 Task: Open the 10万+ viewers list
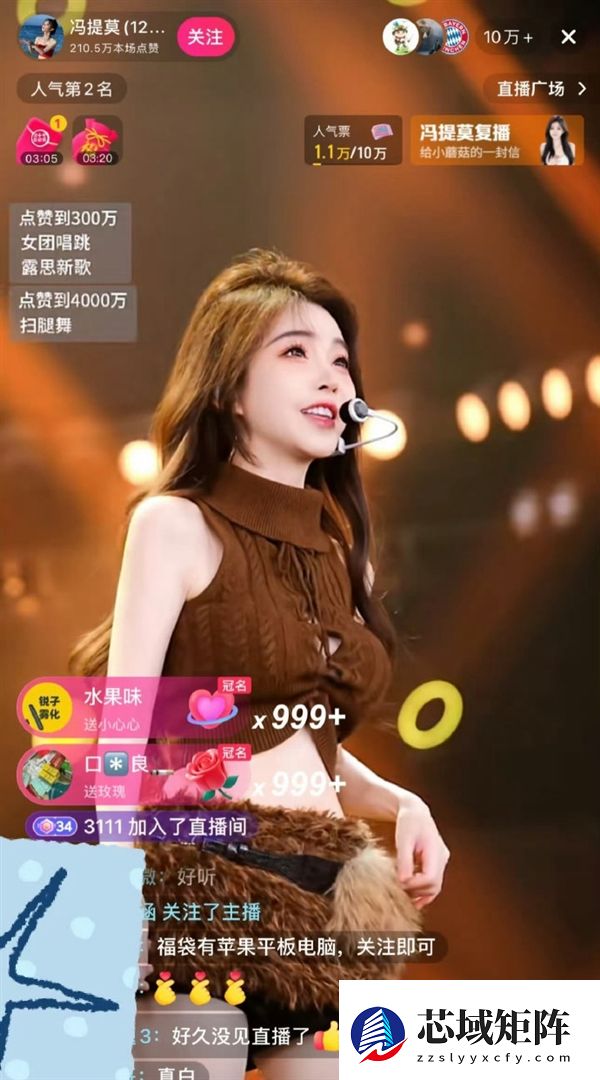click(508, 37)
